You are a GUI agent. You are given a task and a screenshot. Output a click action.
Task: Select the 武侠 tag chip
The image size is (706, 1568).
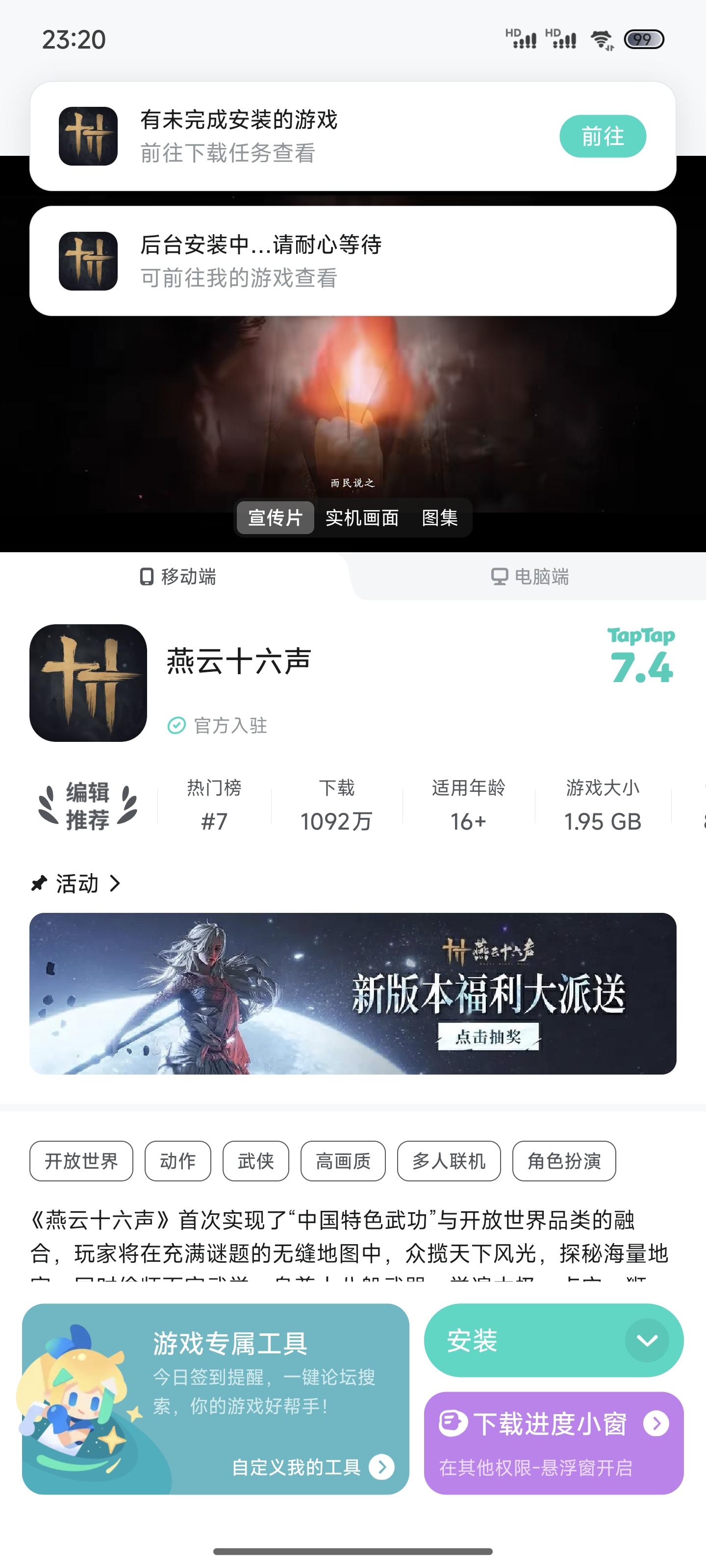tap(256, 1161)
